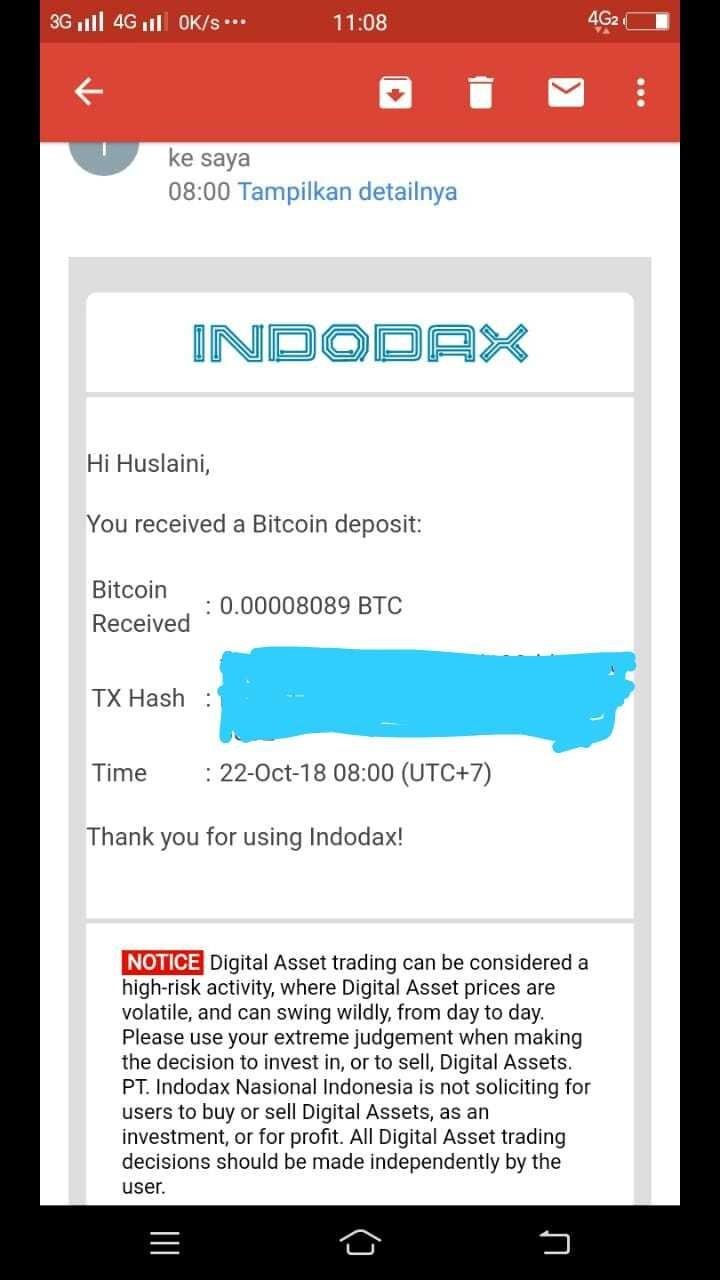Go back to the inbox
This screenshot has width=720, height=1280.
(x=89, y=93)
